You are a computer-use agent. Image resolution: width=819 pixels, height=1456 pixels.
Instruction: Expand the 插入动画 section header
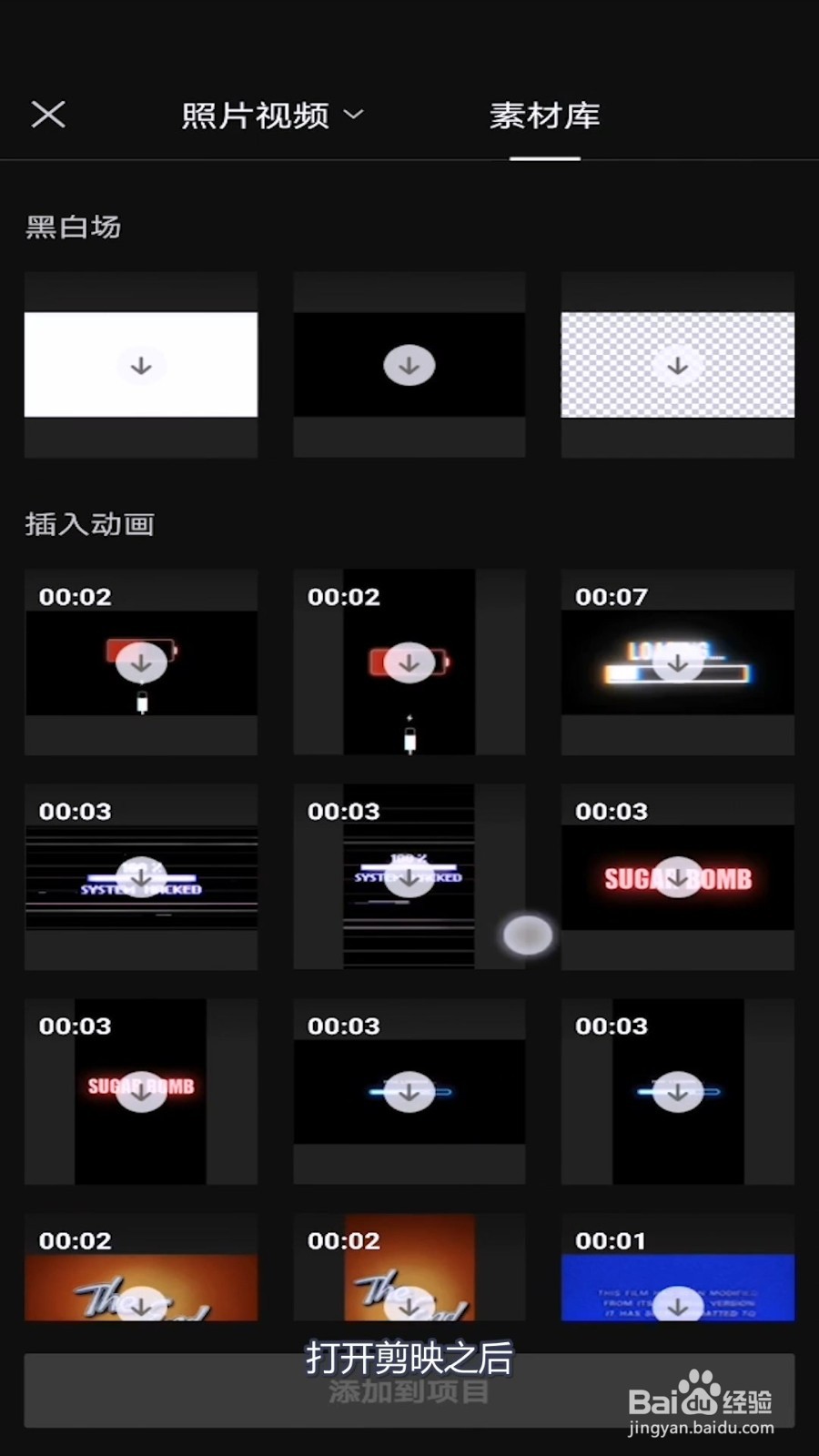90,523
